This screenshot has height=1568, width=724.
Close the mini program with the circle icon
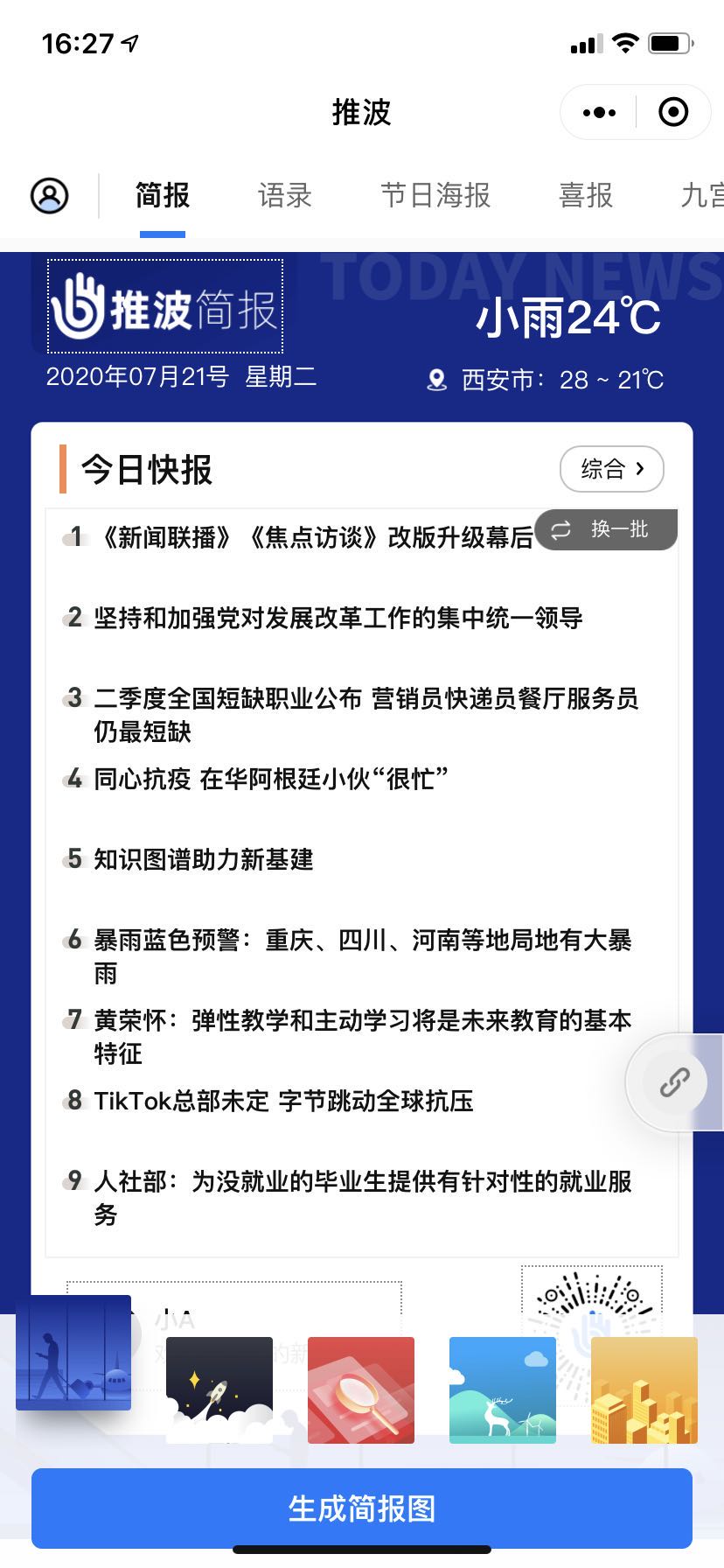point(672,112)
